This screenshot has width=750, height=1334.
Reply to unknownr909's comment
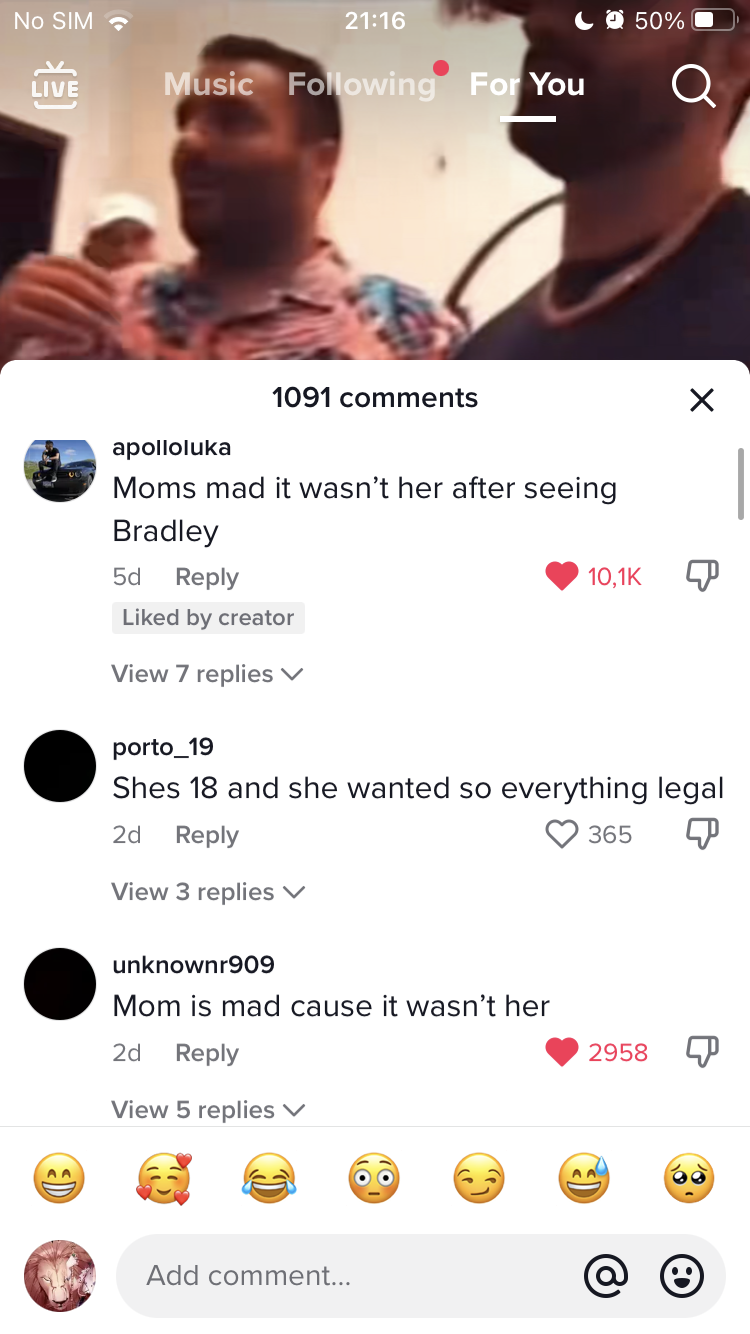207,1053
